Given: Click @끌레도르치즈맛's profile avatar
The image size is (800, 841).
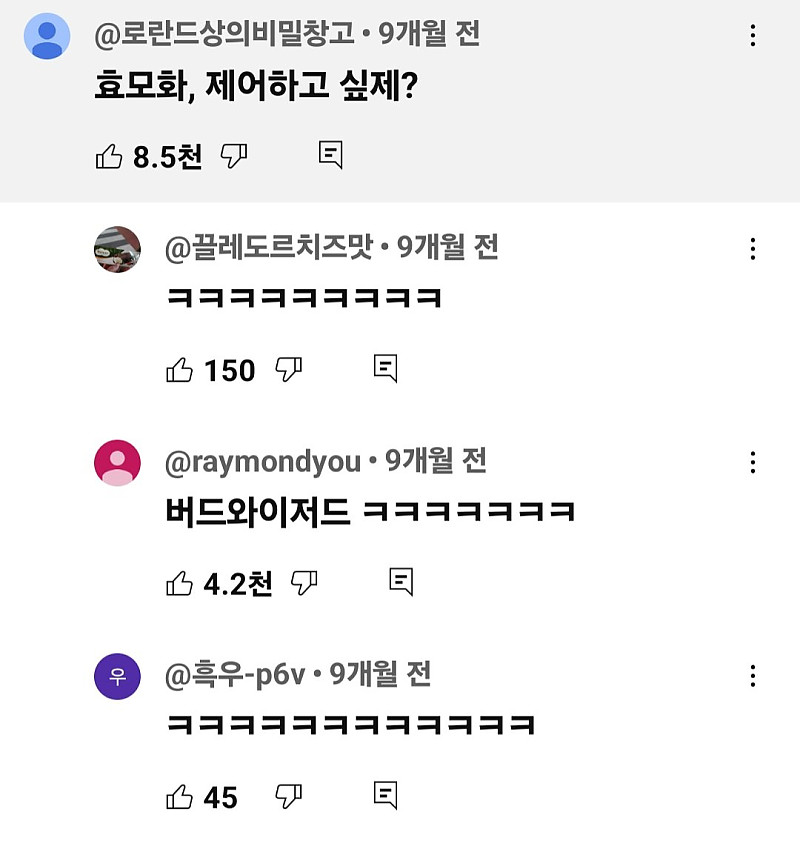Looking at the screenshot, I should pyautogui.click(x=117, y=249).
